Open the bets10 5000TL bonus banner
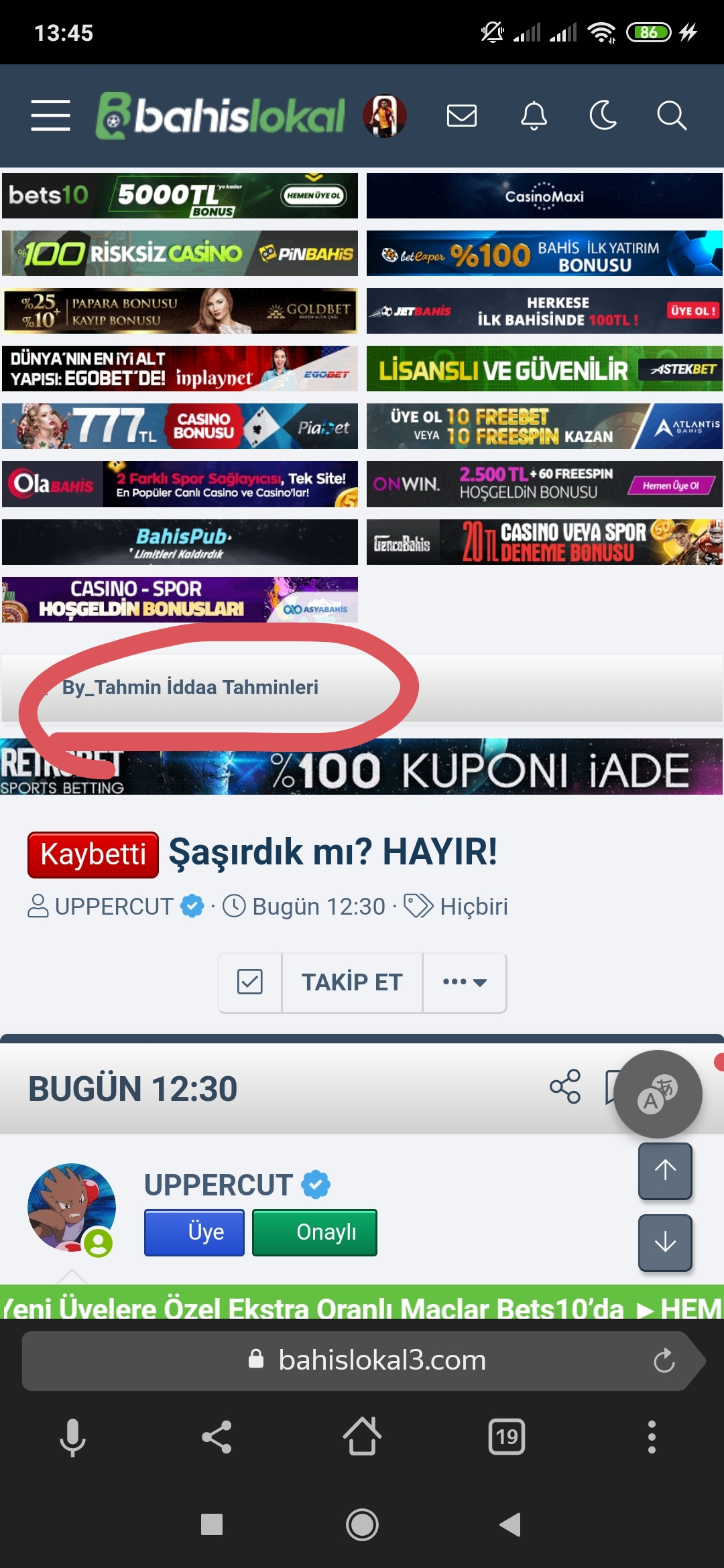This screenshot has height=1568, width=724. coord(180,196)
